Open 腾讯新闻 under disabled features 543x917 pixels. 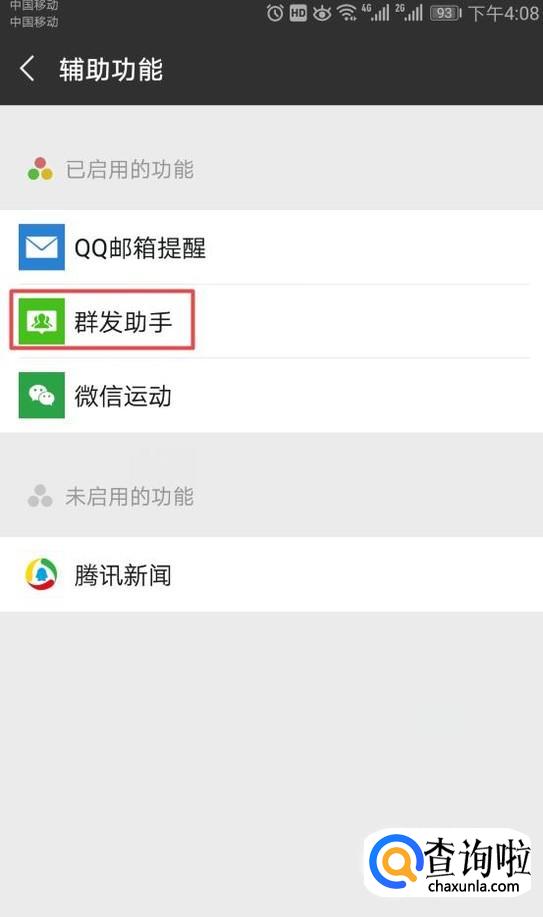(272, 574)
